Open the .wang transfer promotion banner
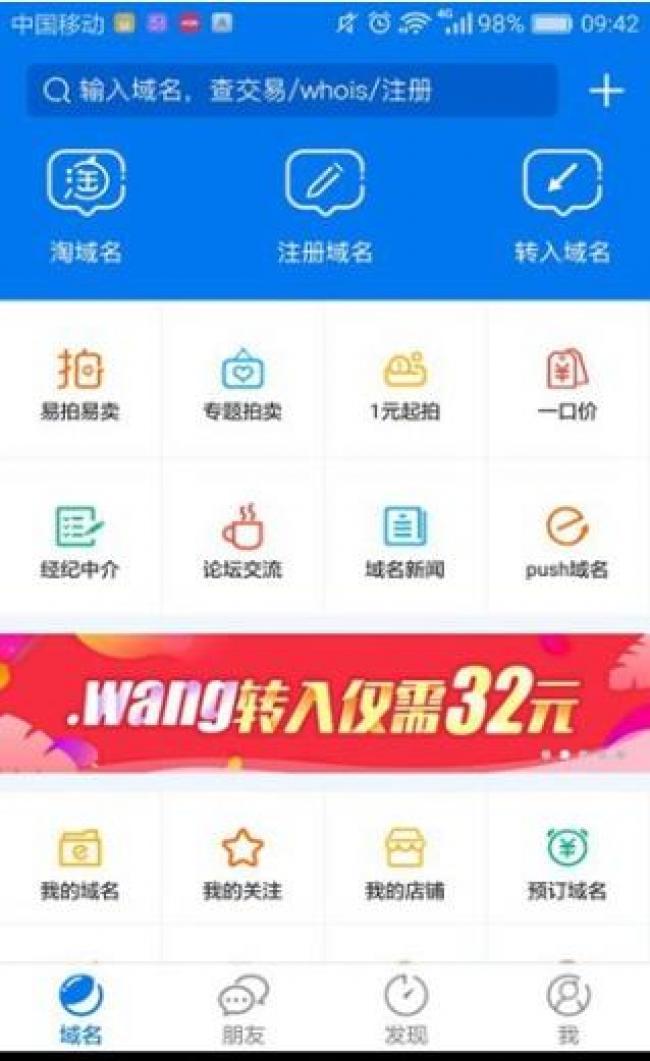Screen dimensions: 650x1061 point(325,703)
